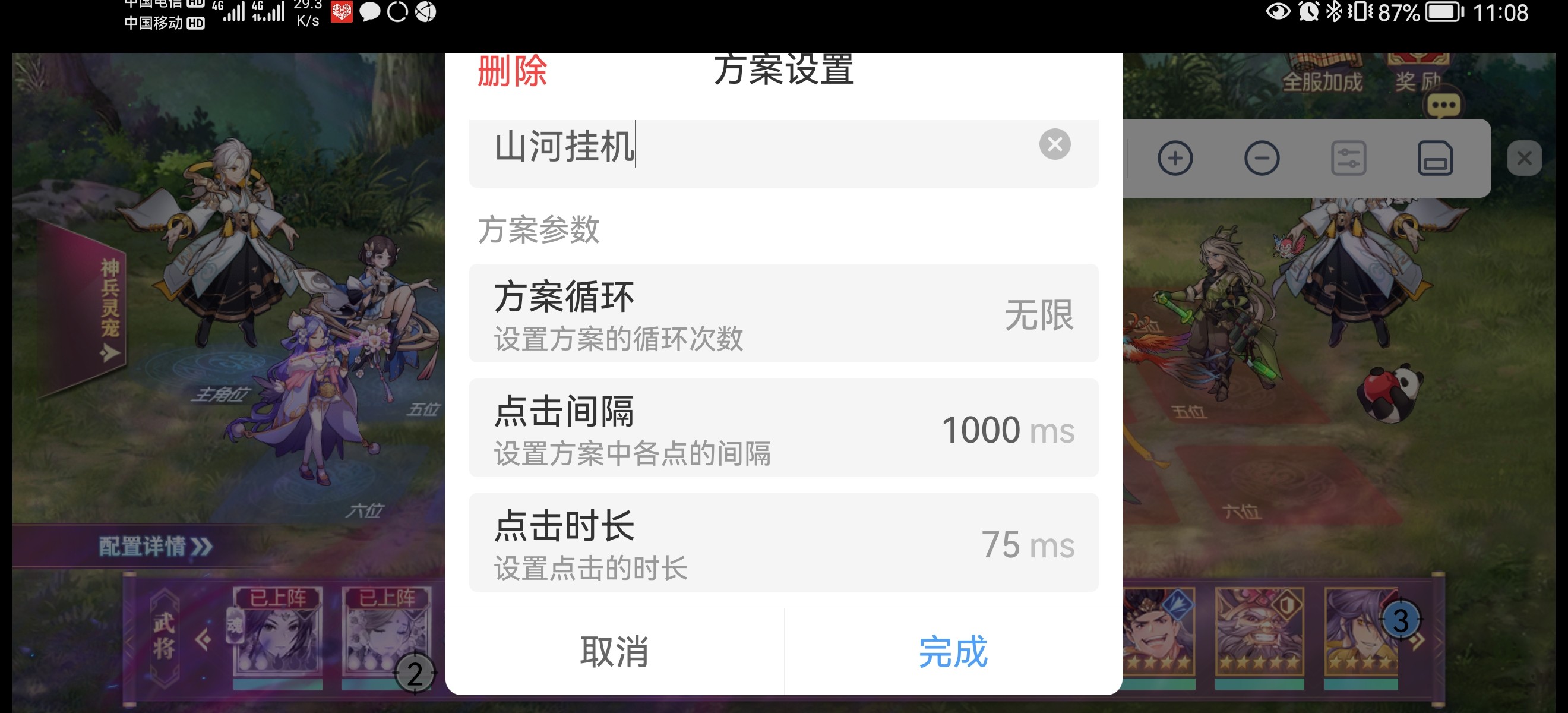1568x713 pixels.
Task: Add a click point with plus icon
Action: [1175, 159]
